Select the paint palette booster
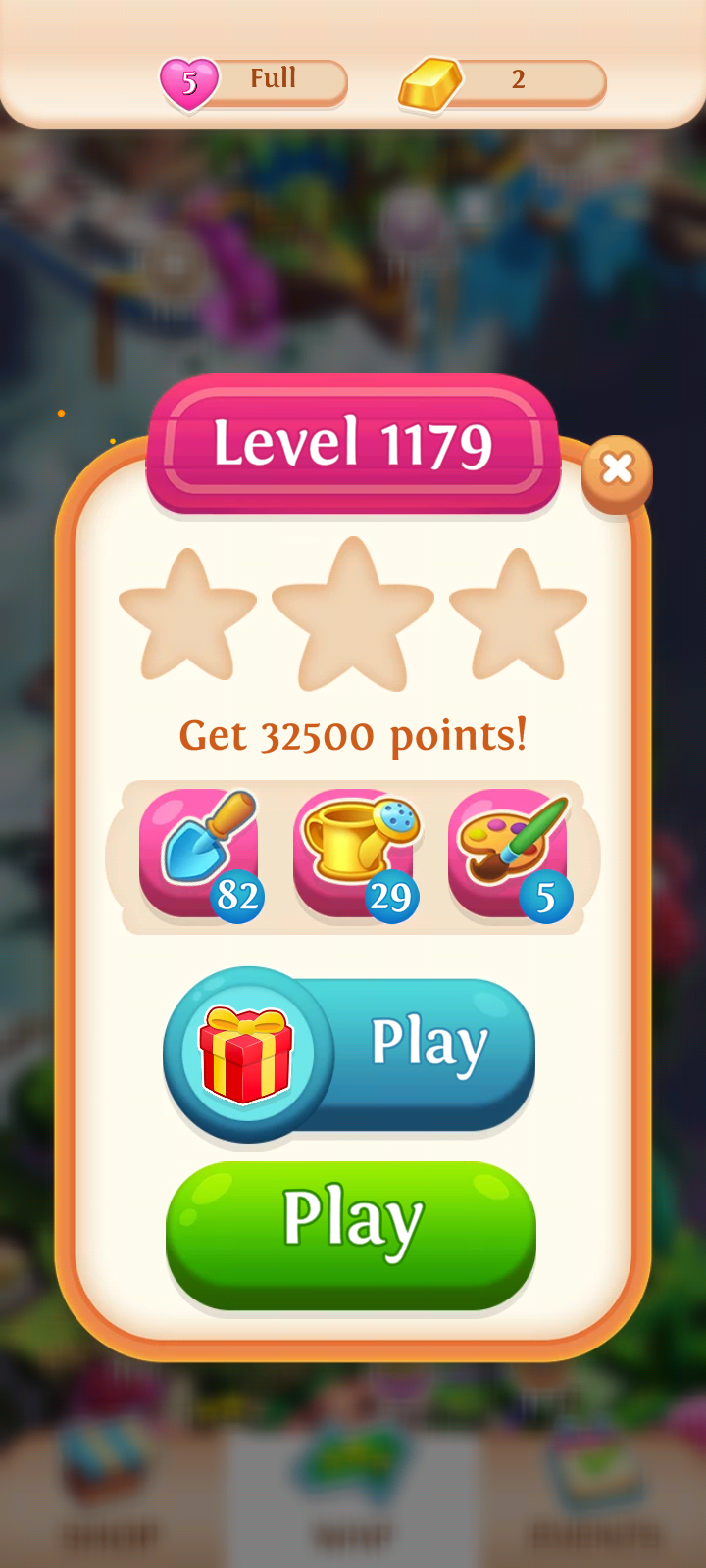Screen dimensions: 706x1568 509,855
